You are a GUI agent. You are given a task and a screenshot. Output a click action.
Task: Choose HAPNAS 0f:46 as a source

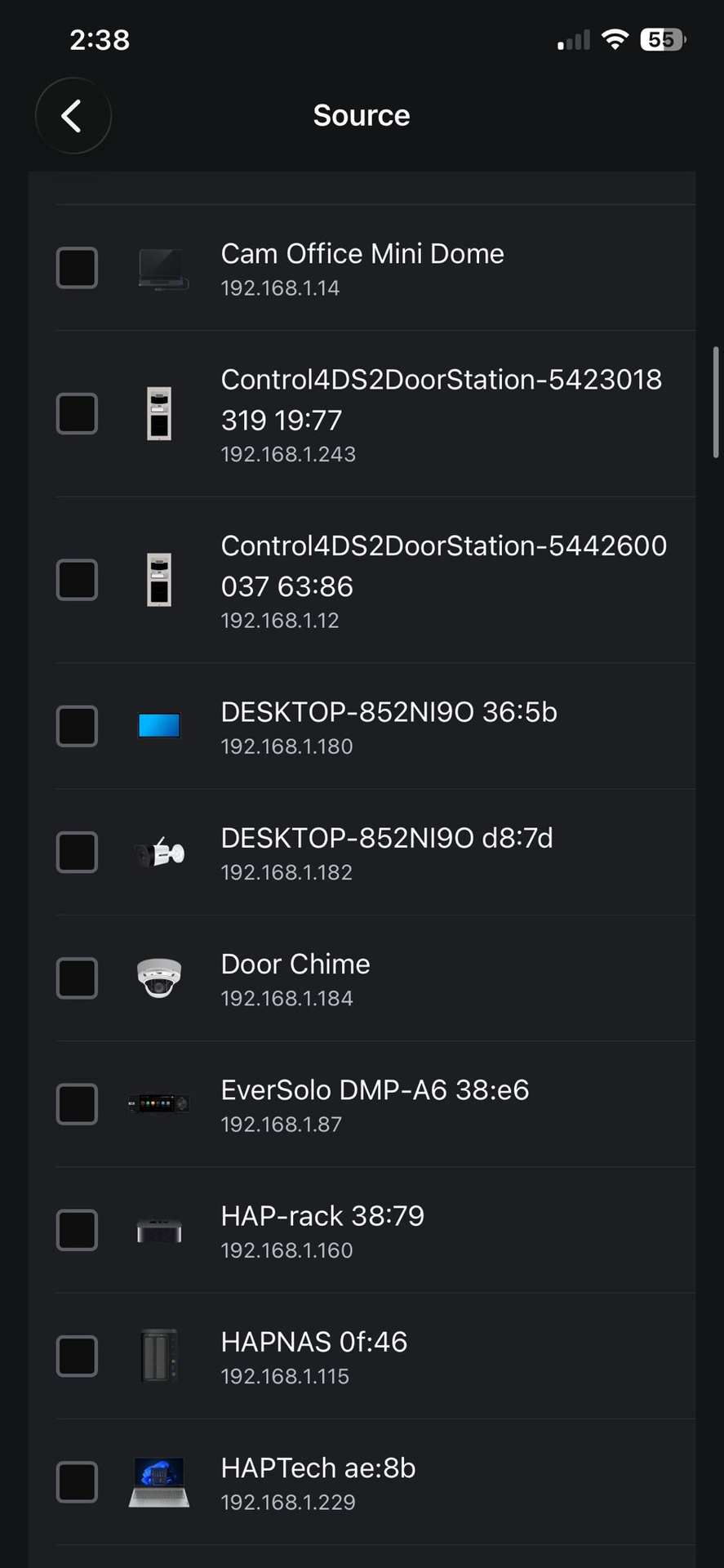(x=77, y=1356)
